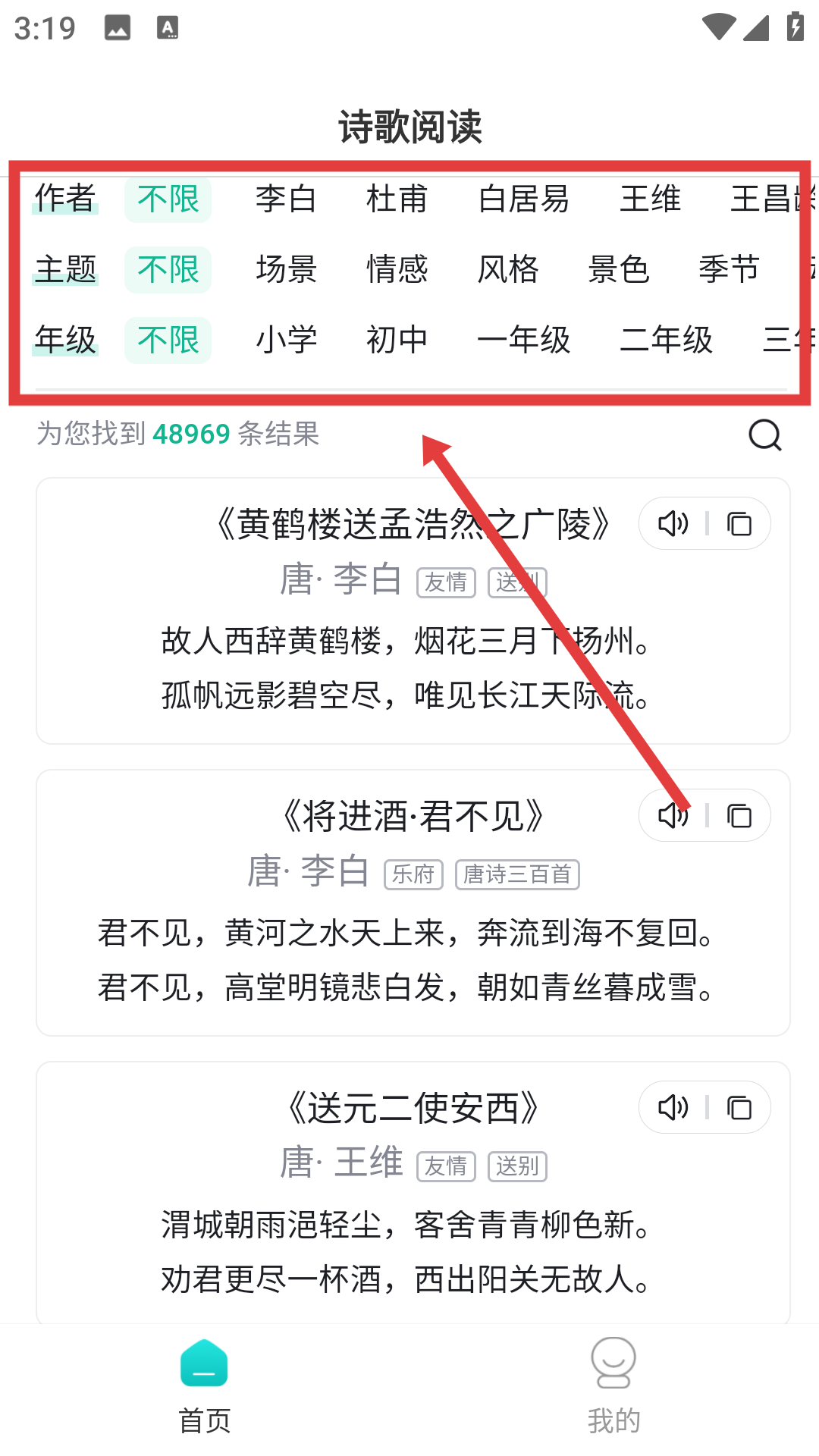The height and width of the screenshot is (1456, 819).
Task: Play audio for 《黄鹤楼送孟浩然之广陵》
Action: point(673,524)
